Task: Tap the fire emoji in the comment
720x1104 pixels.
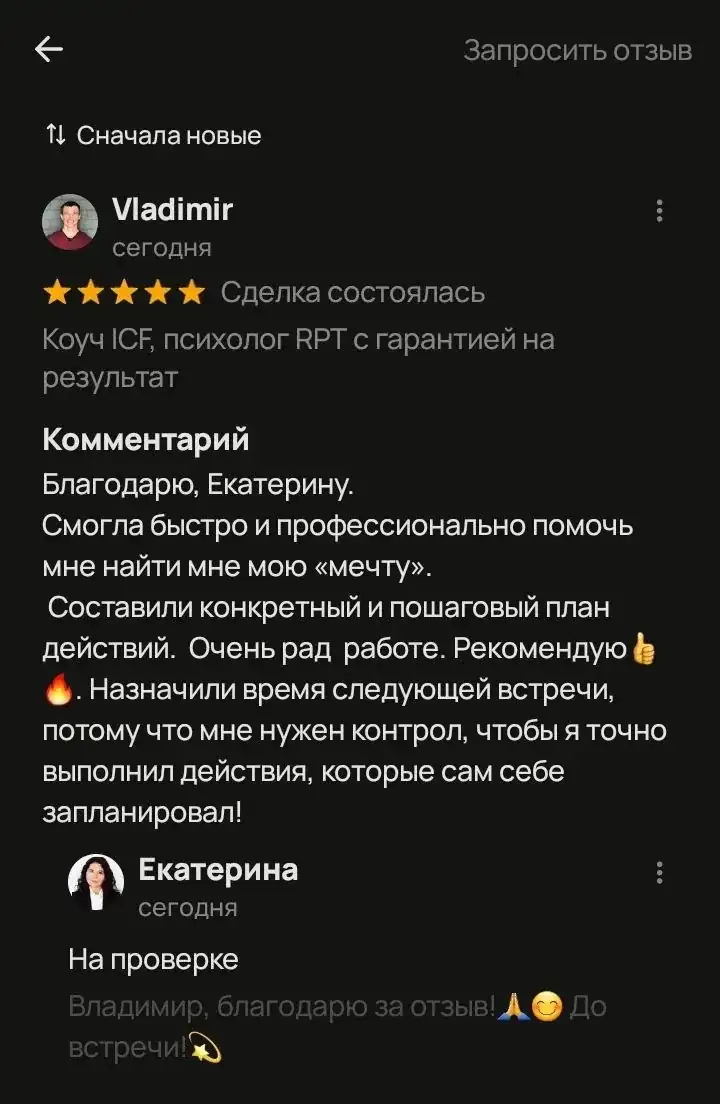Action: coord(57,690)
